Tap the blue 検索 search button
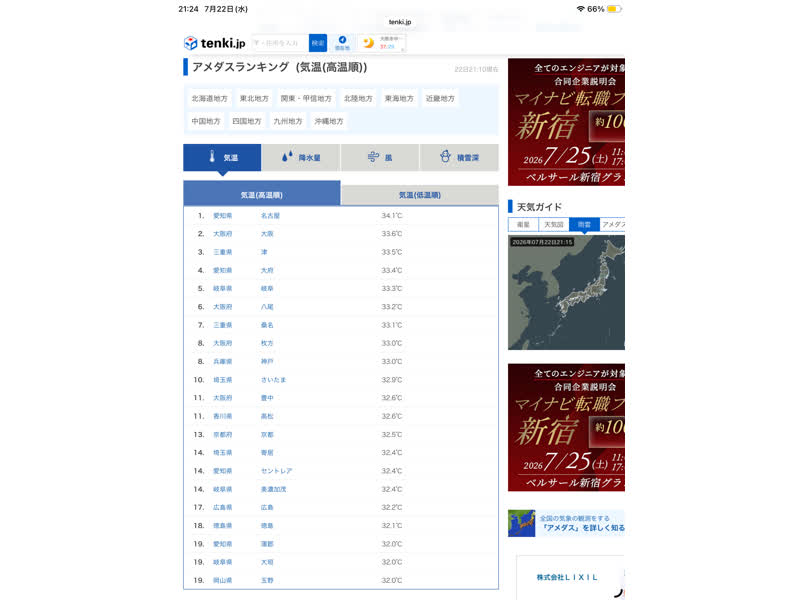Image resolution: width=800 pixels, height=600 pixels. click(318, 43)
